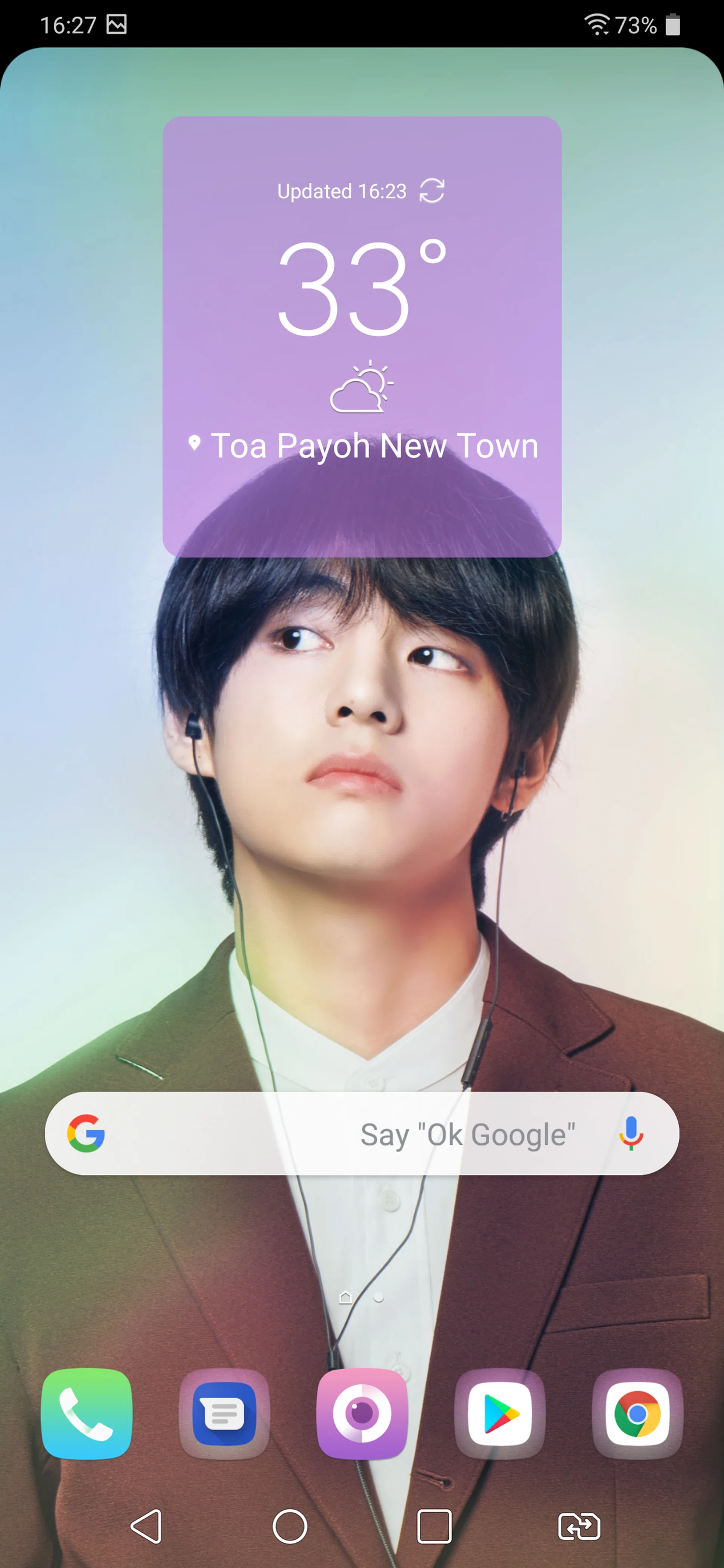Tap the Google search bar
The height and width of the screenshot is (1568, 724).
341,1133
